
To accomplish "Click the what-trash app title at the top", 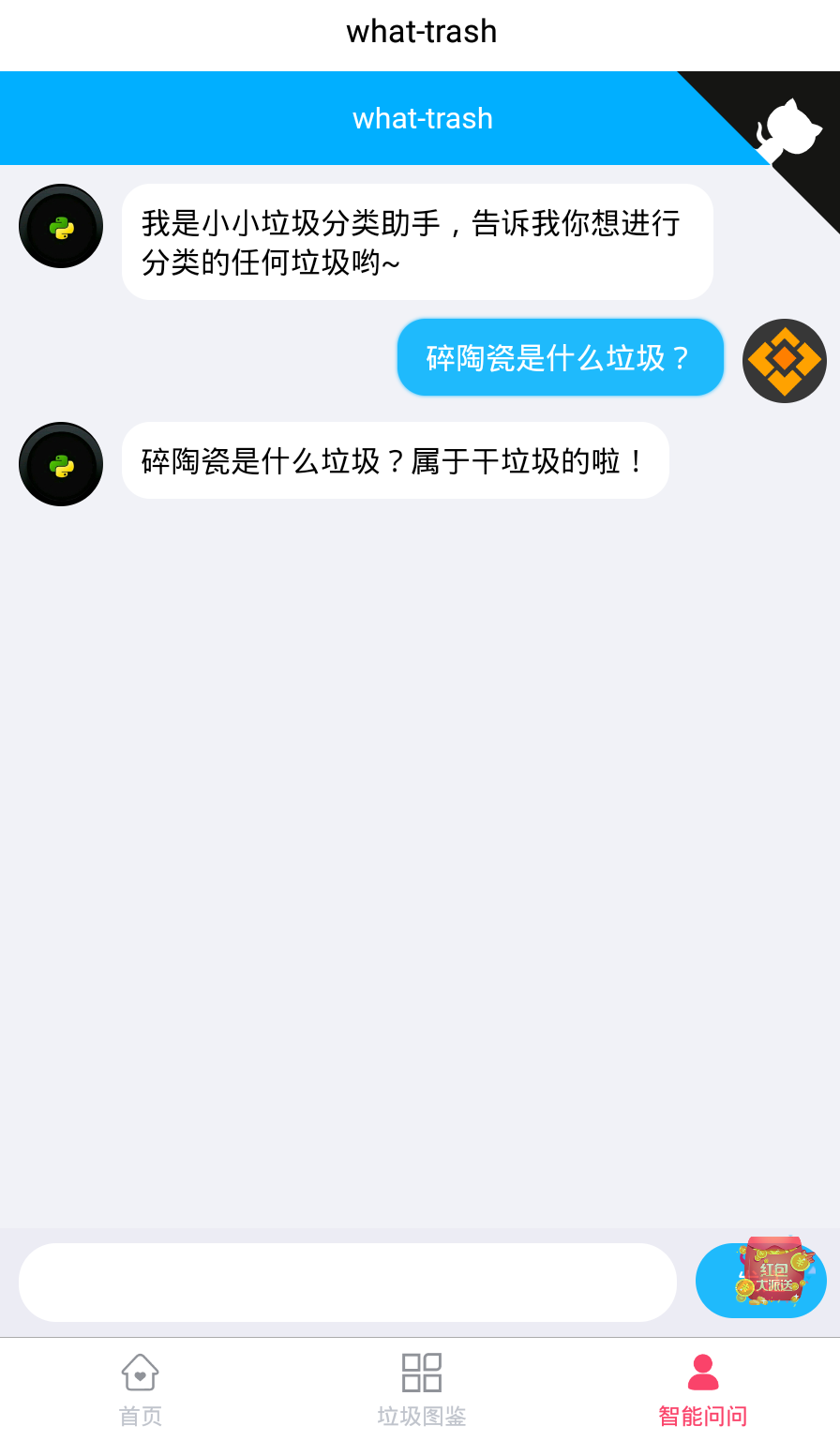I will click(x=421, y=31).
